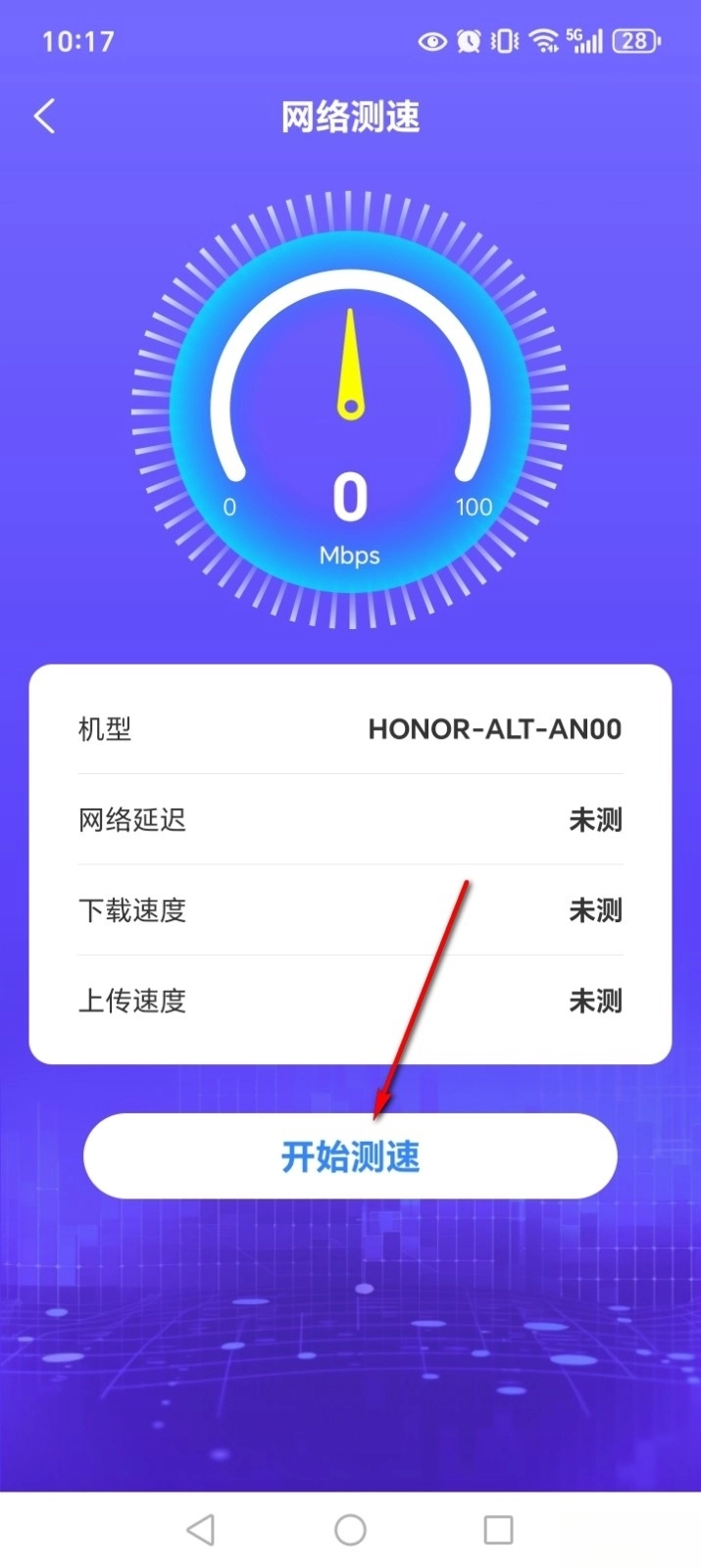Start the speed test with 开始测速
This screenshot has height=1568, width=701.
pyautogui.click(x=350, y=1156)
